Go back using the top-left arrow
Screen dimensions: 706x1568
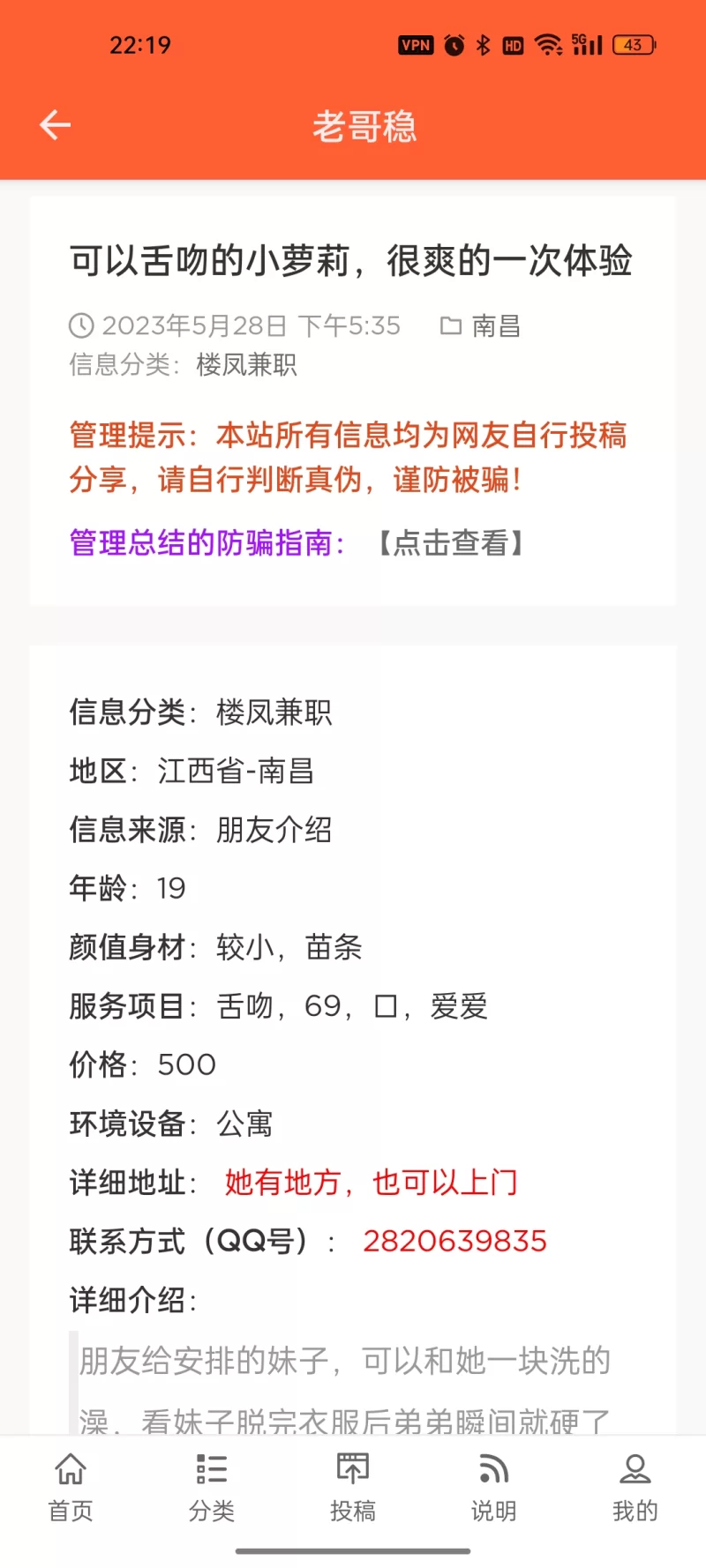tap(55, 125)
